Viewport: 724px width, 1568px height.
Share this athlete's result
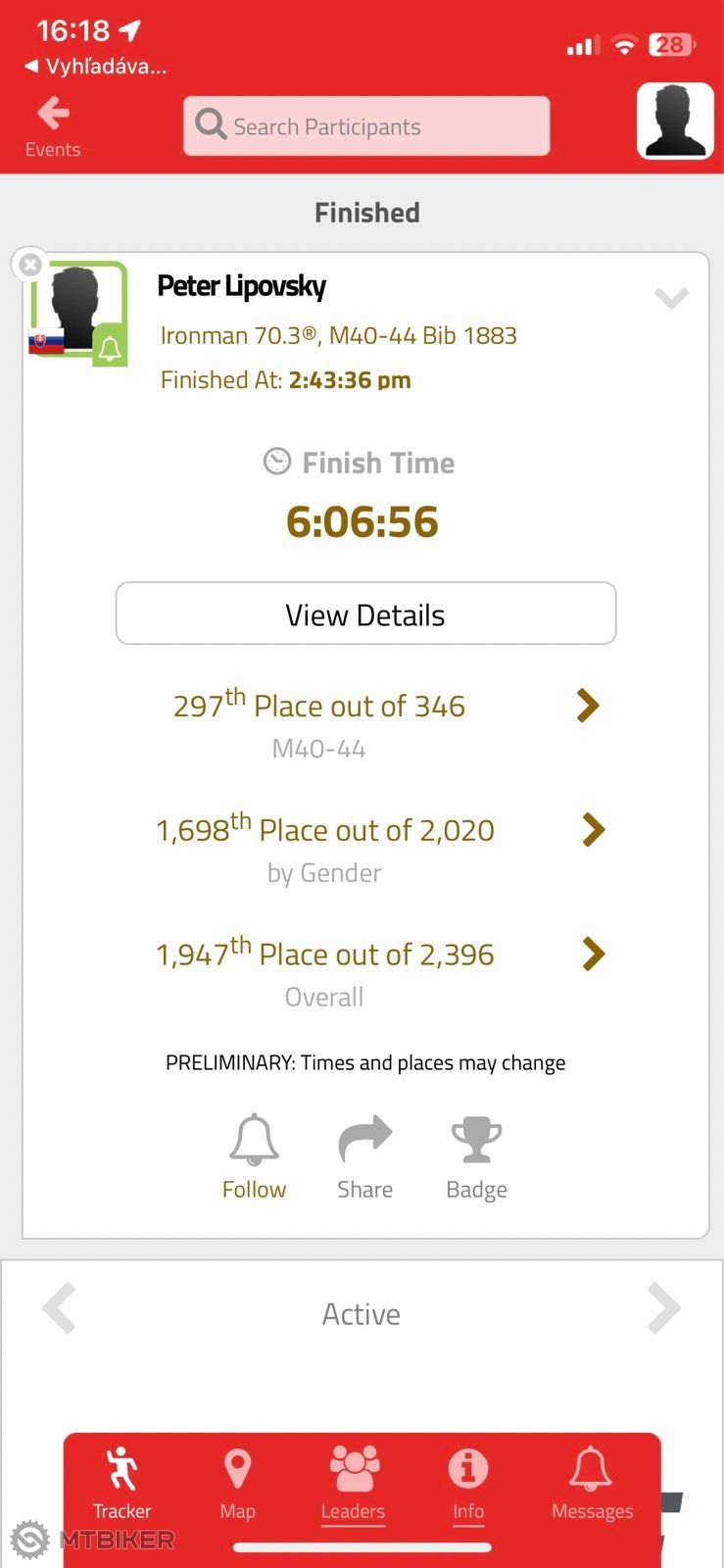click(x=364, y=1157)
